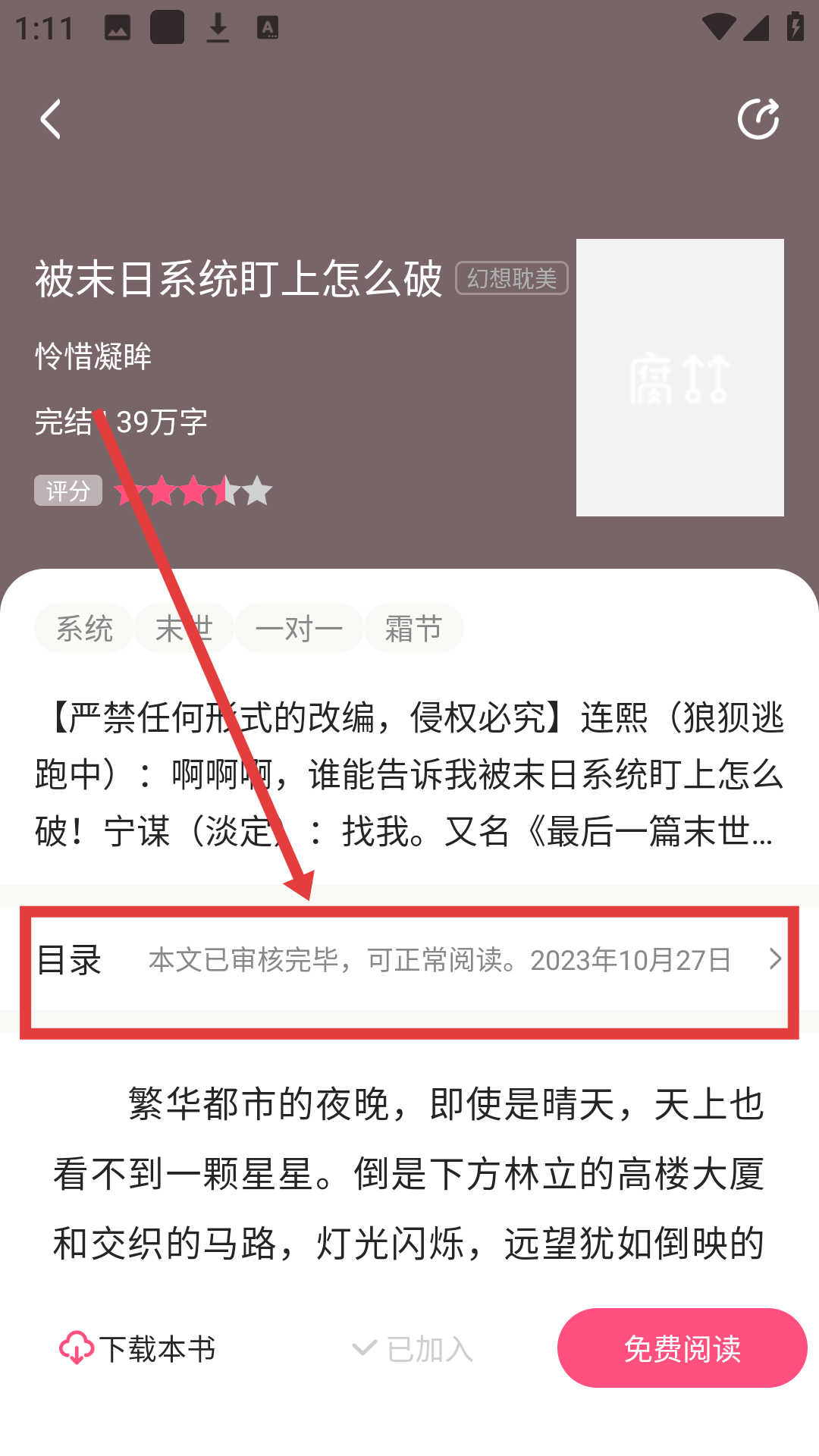Go back using the top-left arrow
Screen dimensions: 819x1456
[x=51, y=120]
